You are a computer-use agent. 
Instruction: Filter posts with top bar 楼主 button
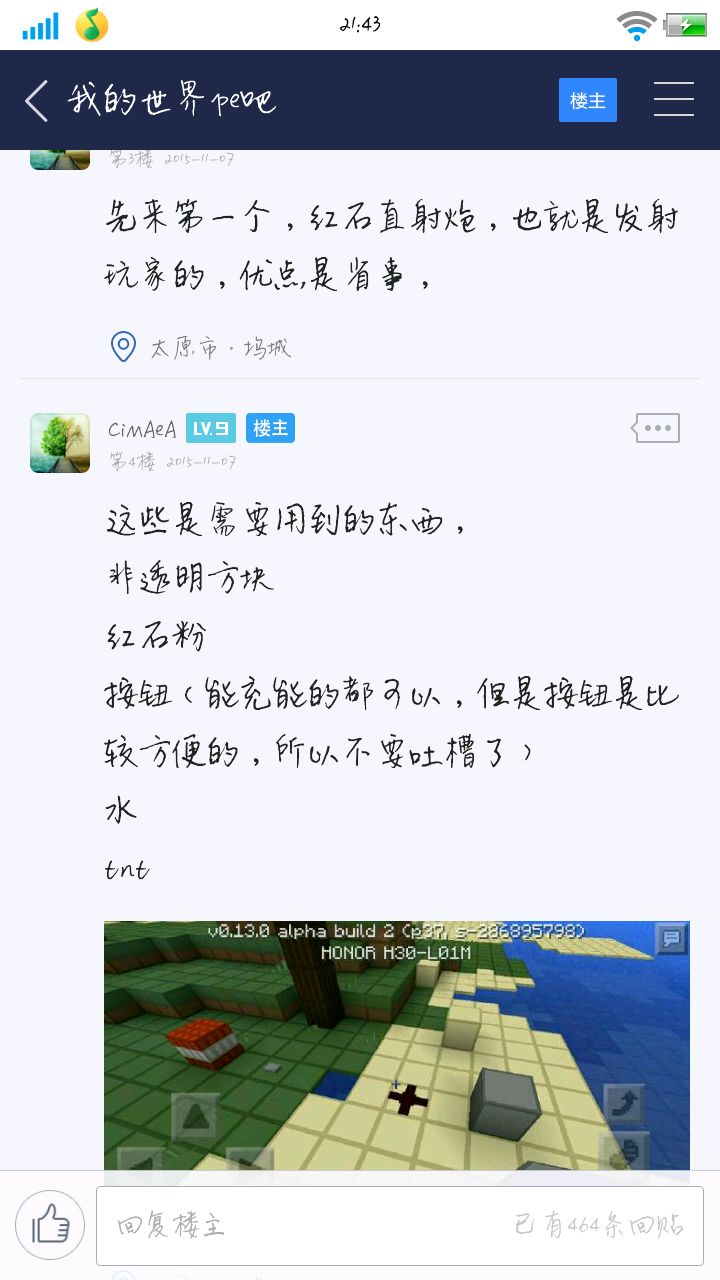tap(587, 100)
